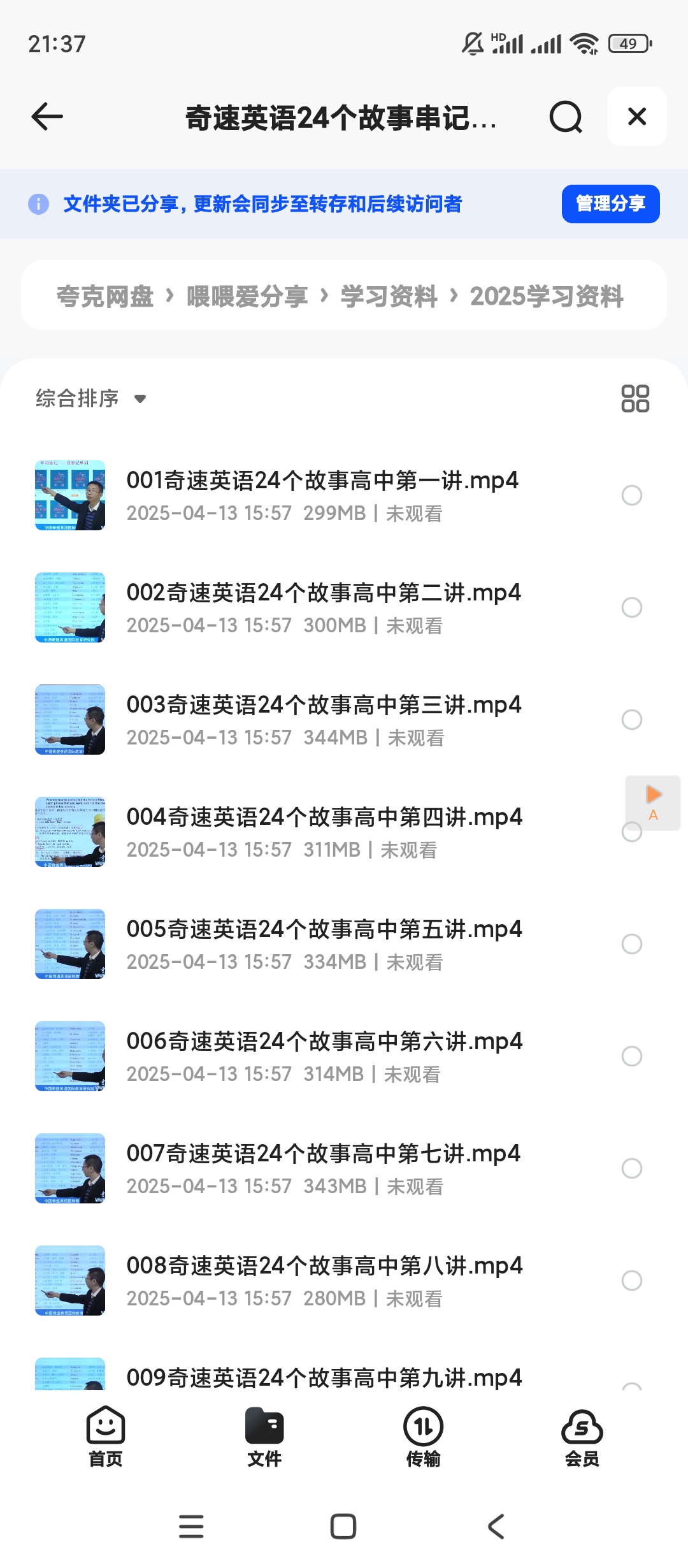This screenshot has width=688, height=1568.
Task: Open the 综合排序 sorting dropdown
Action: [89, 398]
